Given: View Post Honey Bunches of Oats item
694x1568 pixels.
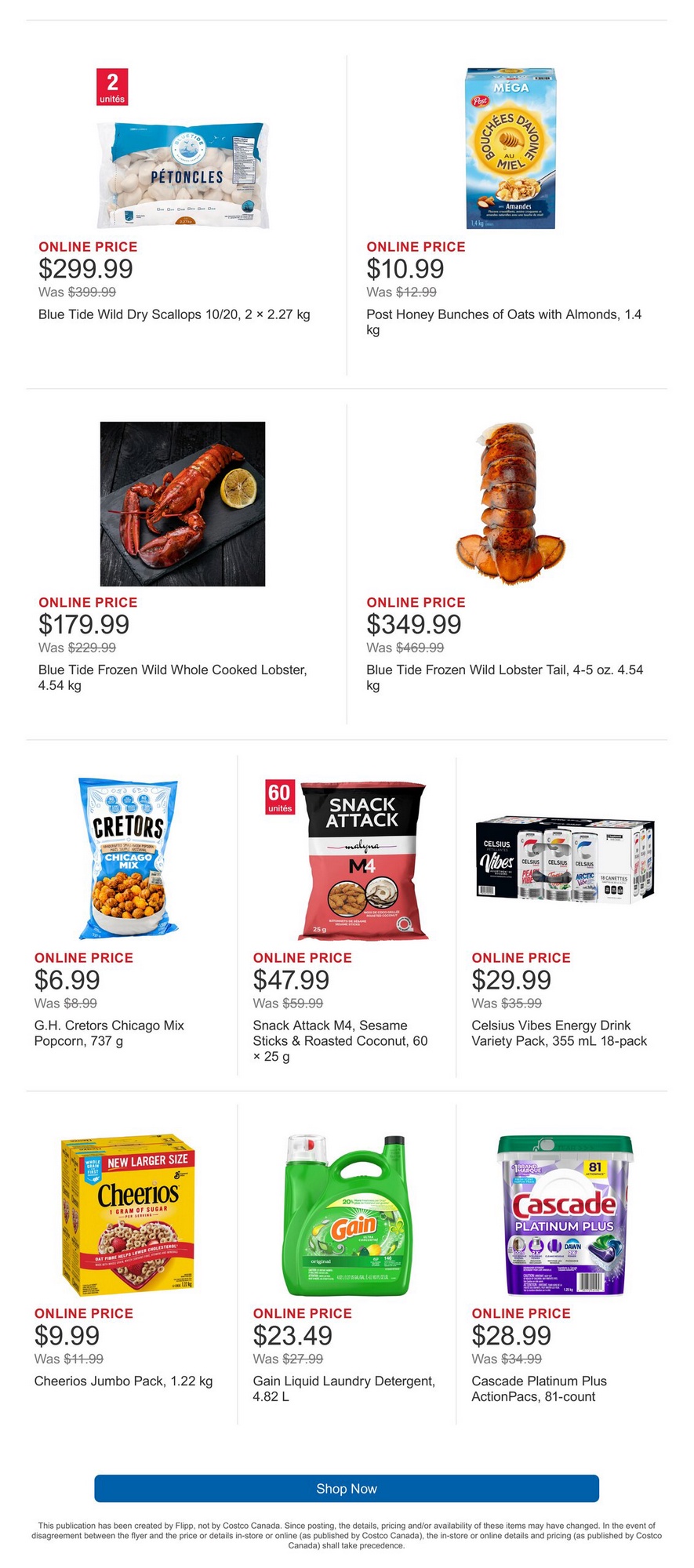Looking at the screenshot, I should pyautogui.click(x=511, y=149).
